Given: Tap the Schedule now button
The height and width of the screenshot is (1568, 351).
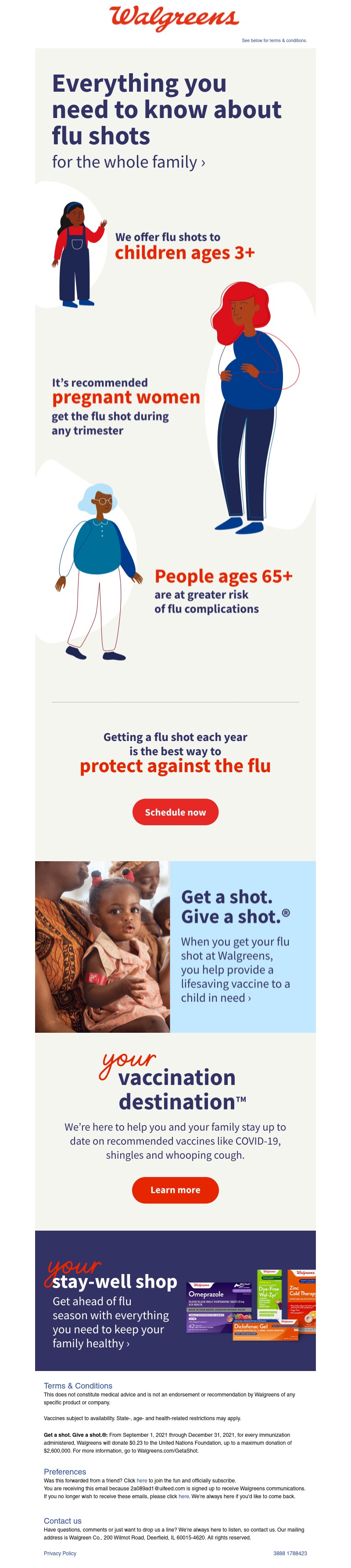Looking at the screenshot, I should tap(175, 812).
